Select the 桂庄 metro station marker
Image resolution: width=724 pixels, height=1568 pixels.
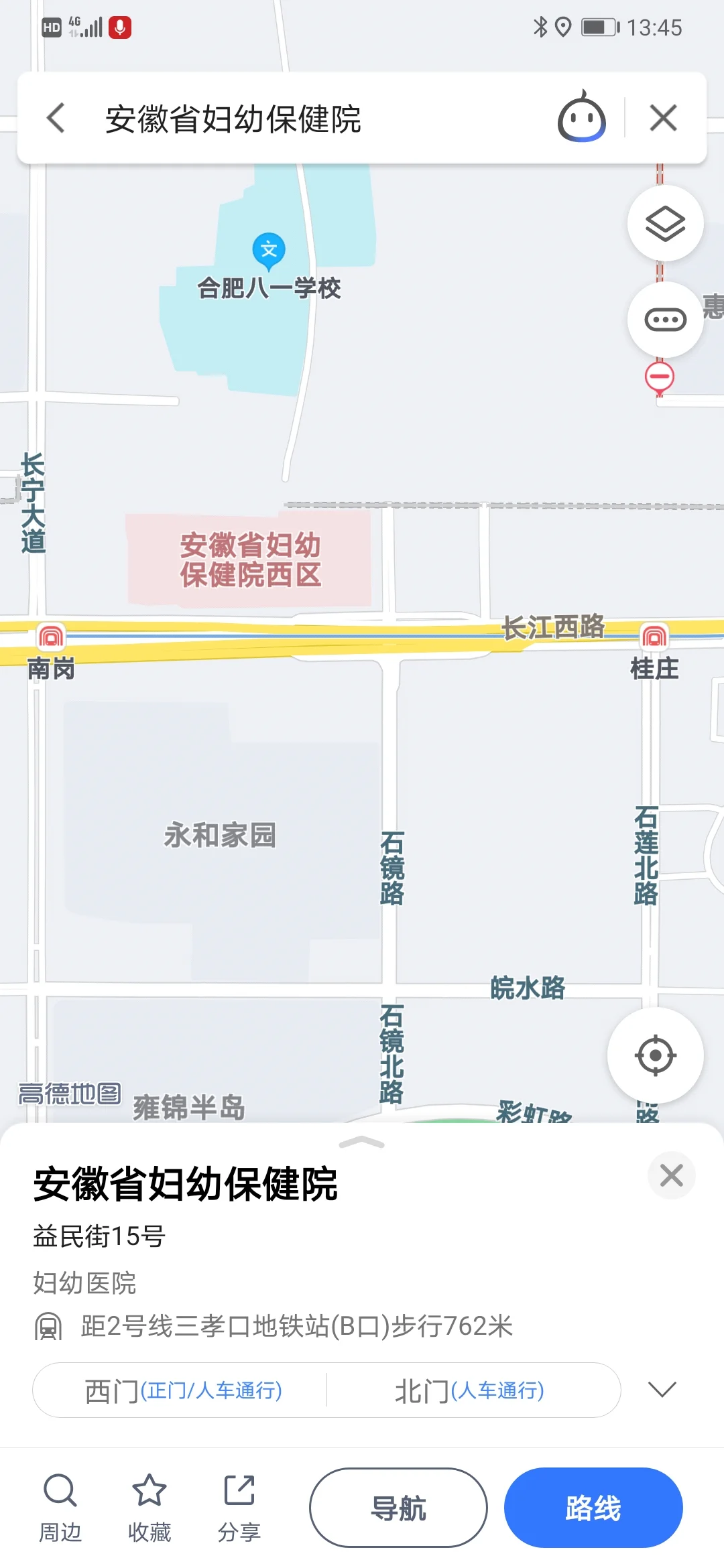tap(654, 633)
